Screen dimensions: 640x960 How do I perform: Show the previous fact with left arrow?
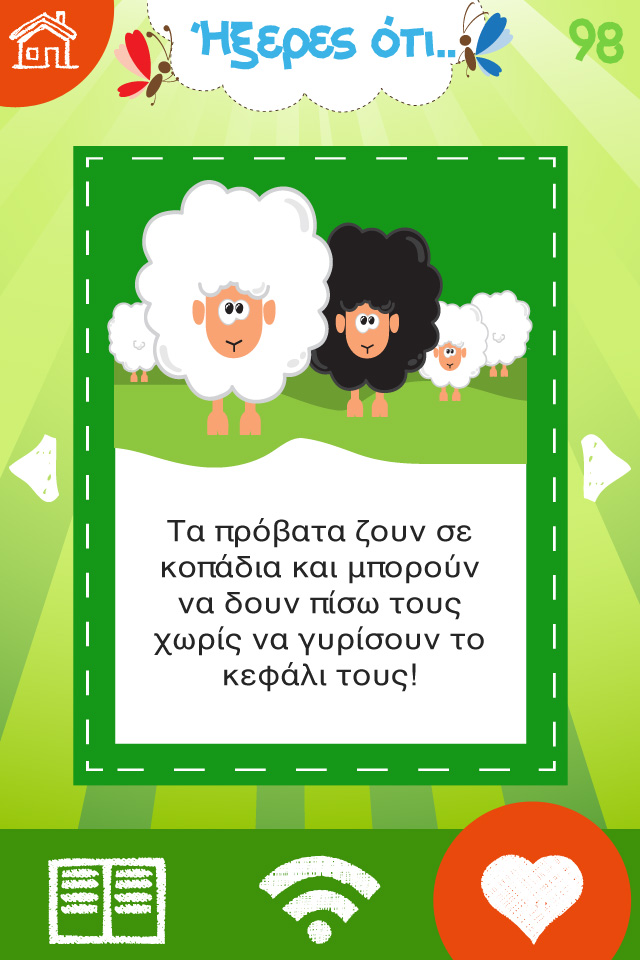pos(35,467)
